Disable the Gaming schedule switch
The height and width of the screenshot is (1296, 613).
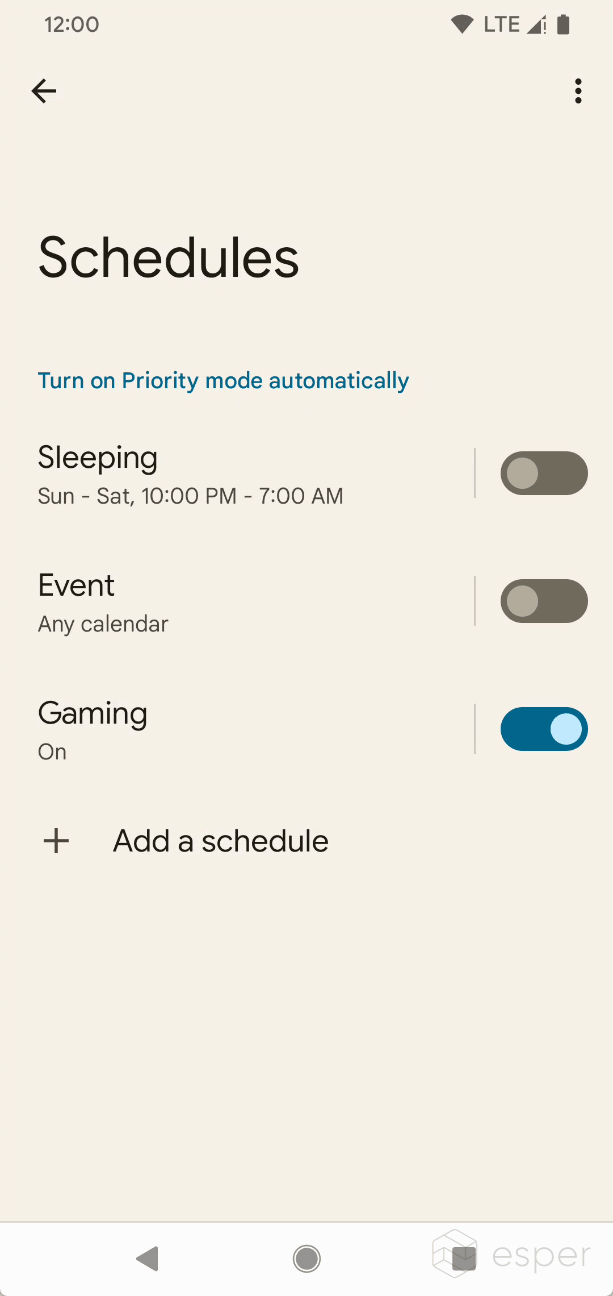pyautogui.click(x=543, y=730)
